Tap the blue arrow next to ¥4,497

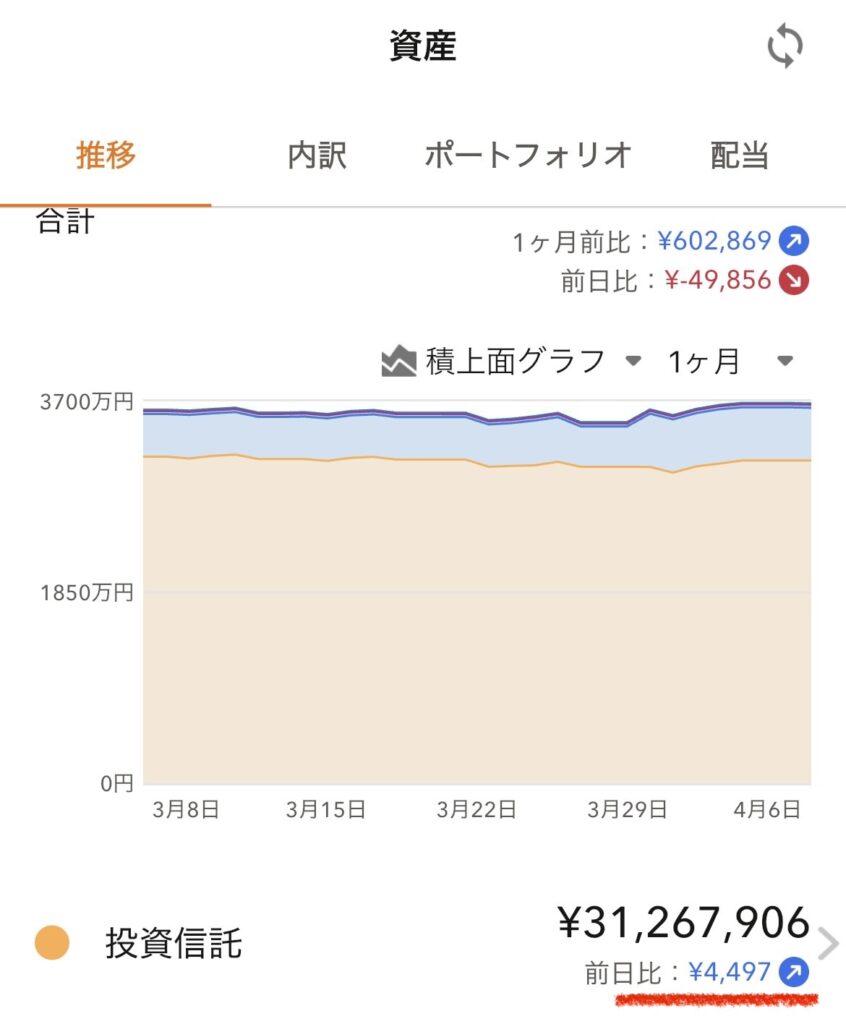click(x=793, y=971)
